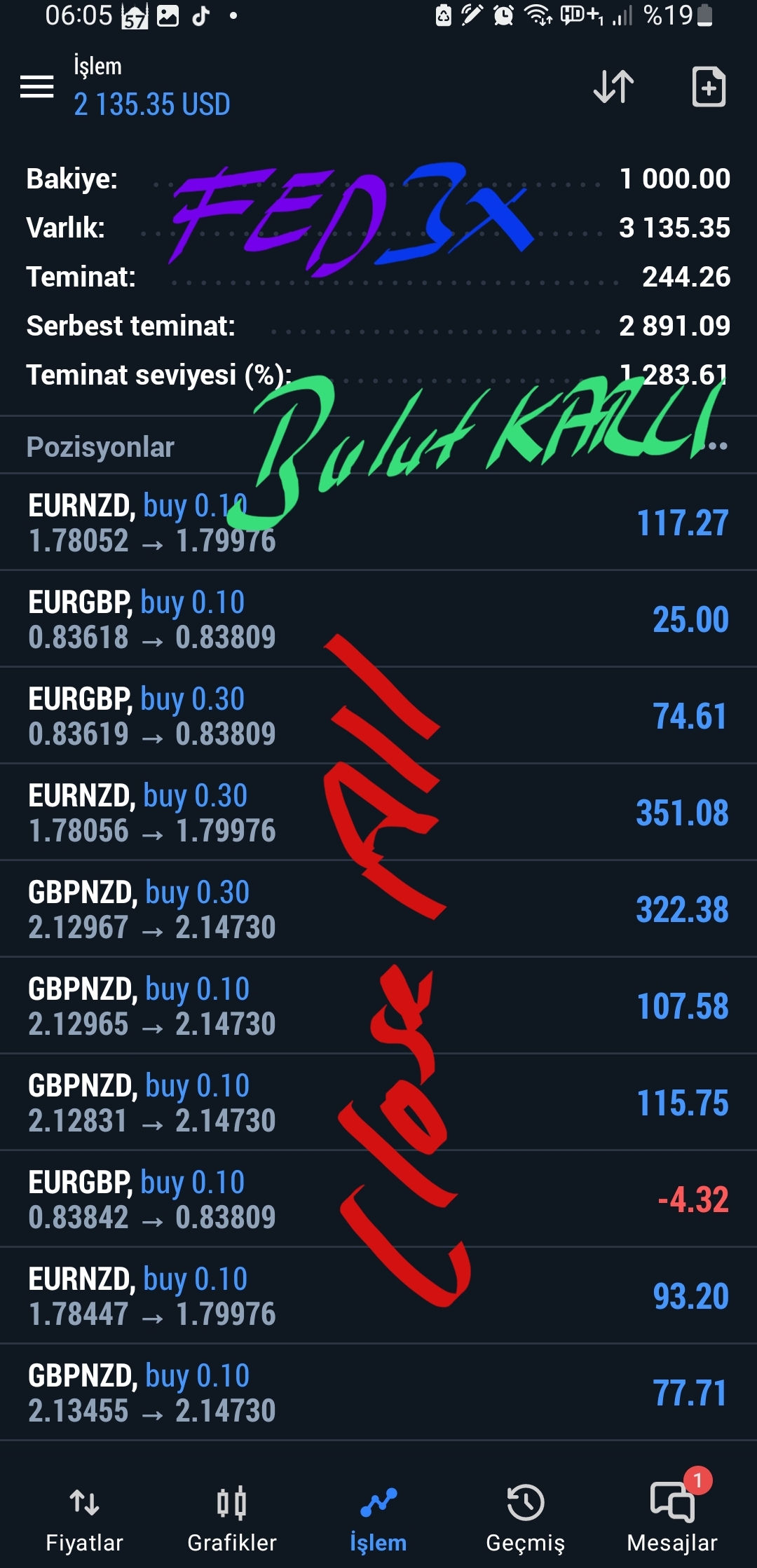This screenshot has width=757, height=1568.
Task: Create a new order with the plus icon
Action: (709, 87)
